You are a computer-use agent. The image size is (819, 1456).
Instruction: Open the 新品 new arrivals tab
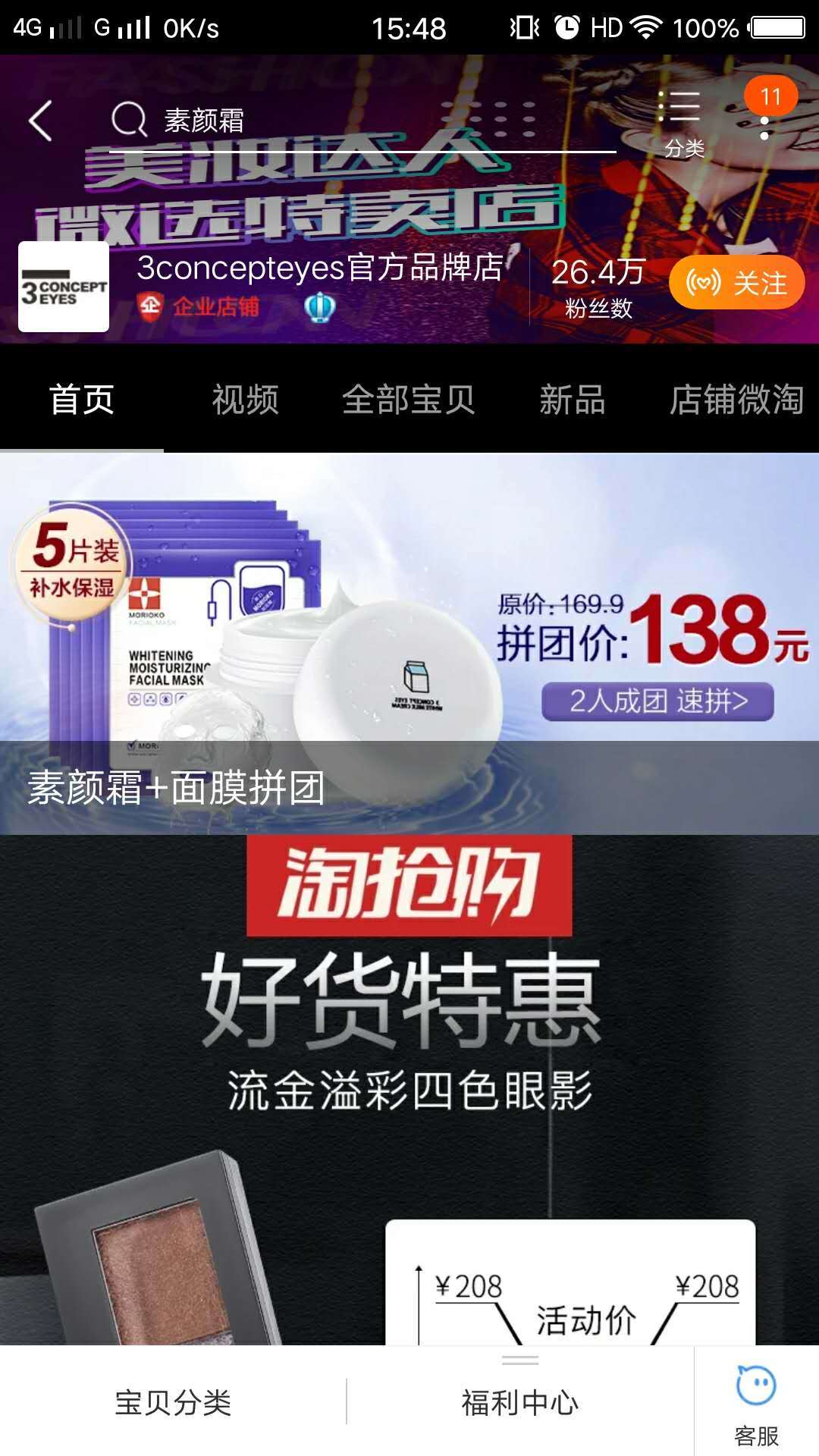(573, 402)
